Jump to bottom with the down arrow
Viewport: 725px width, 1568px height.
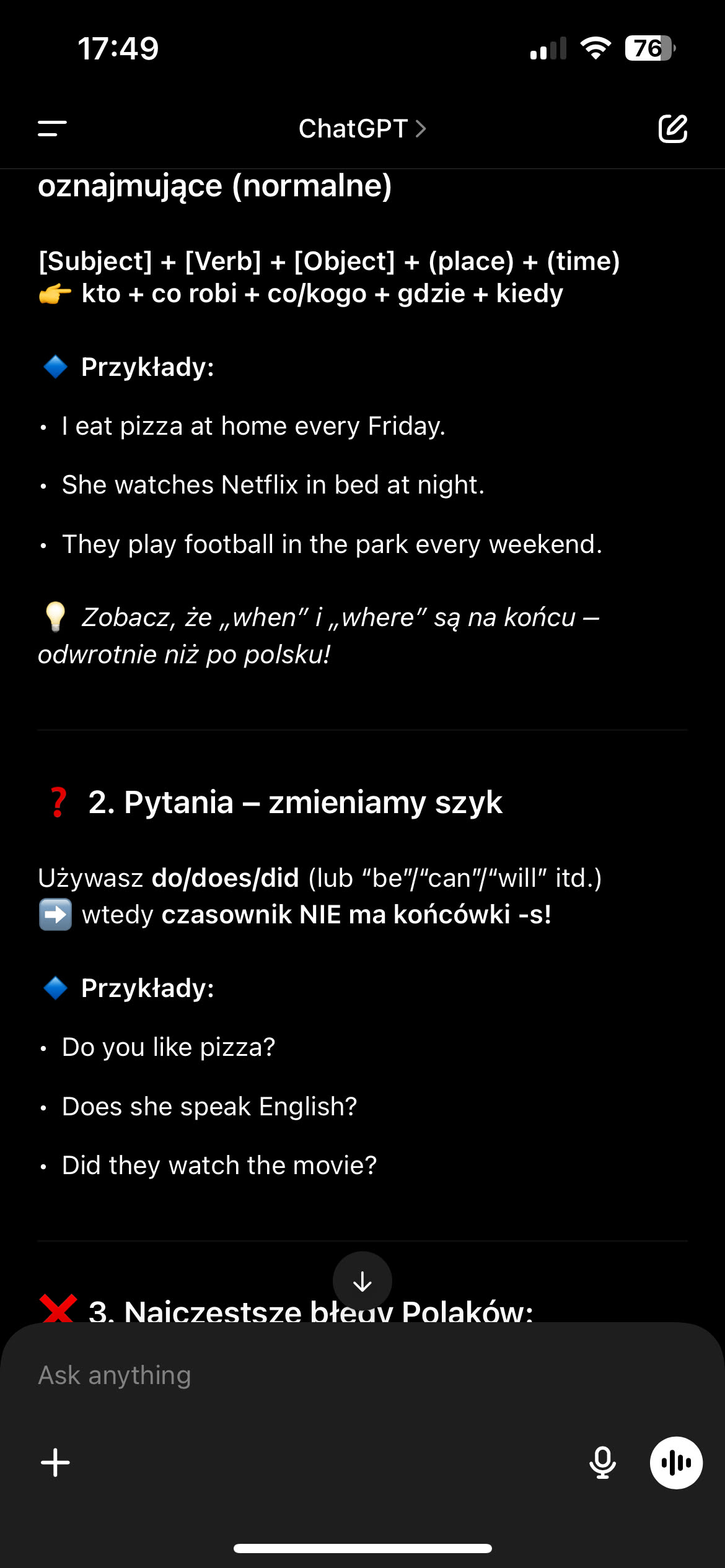point(362,1282)
